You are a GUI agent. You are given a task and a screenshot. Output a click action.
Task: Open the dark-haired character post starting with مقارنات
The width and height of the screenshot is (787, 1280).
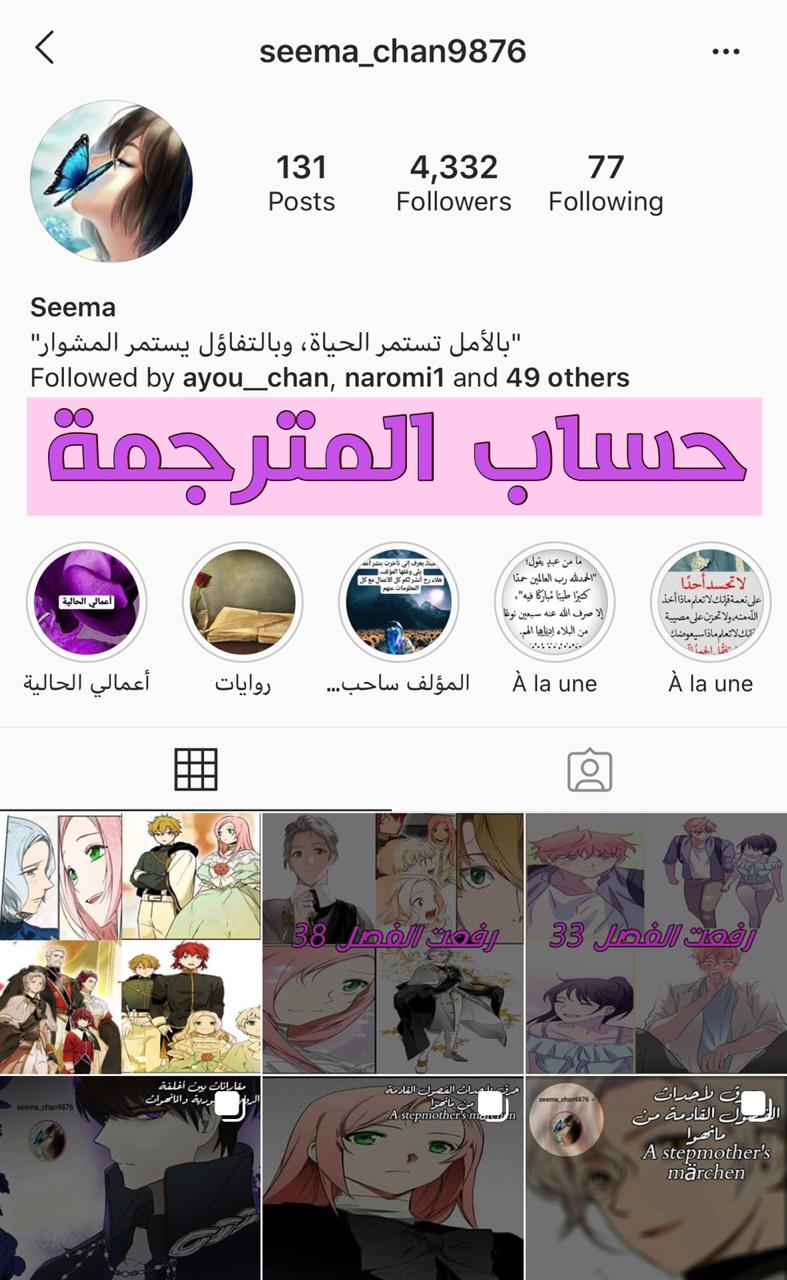click(130, 1178)
